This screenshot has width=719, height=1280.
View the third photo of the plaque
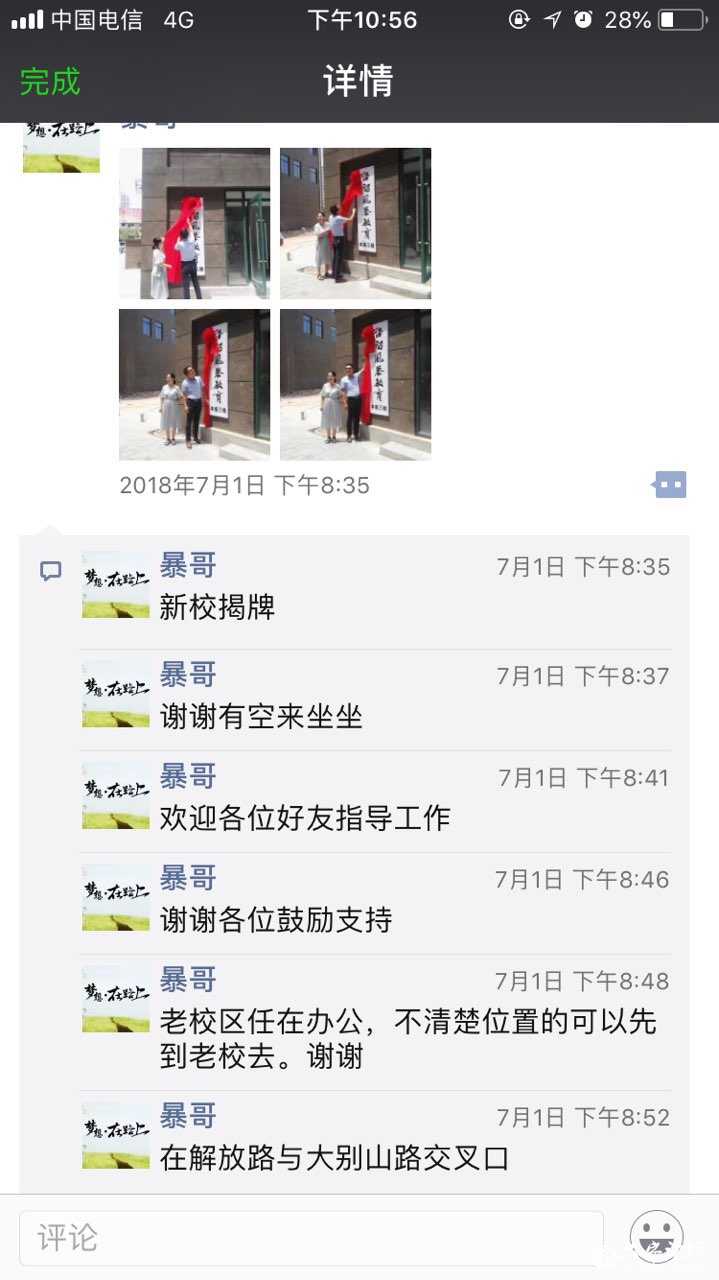tap(194, 384)
